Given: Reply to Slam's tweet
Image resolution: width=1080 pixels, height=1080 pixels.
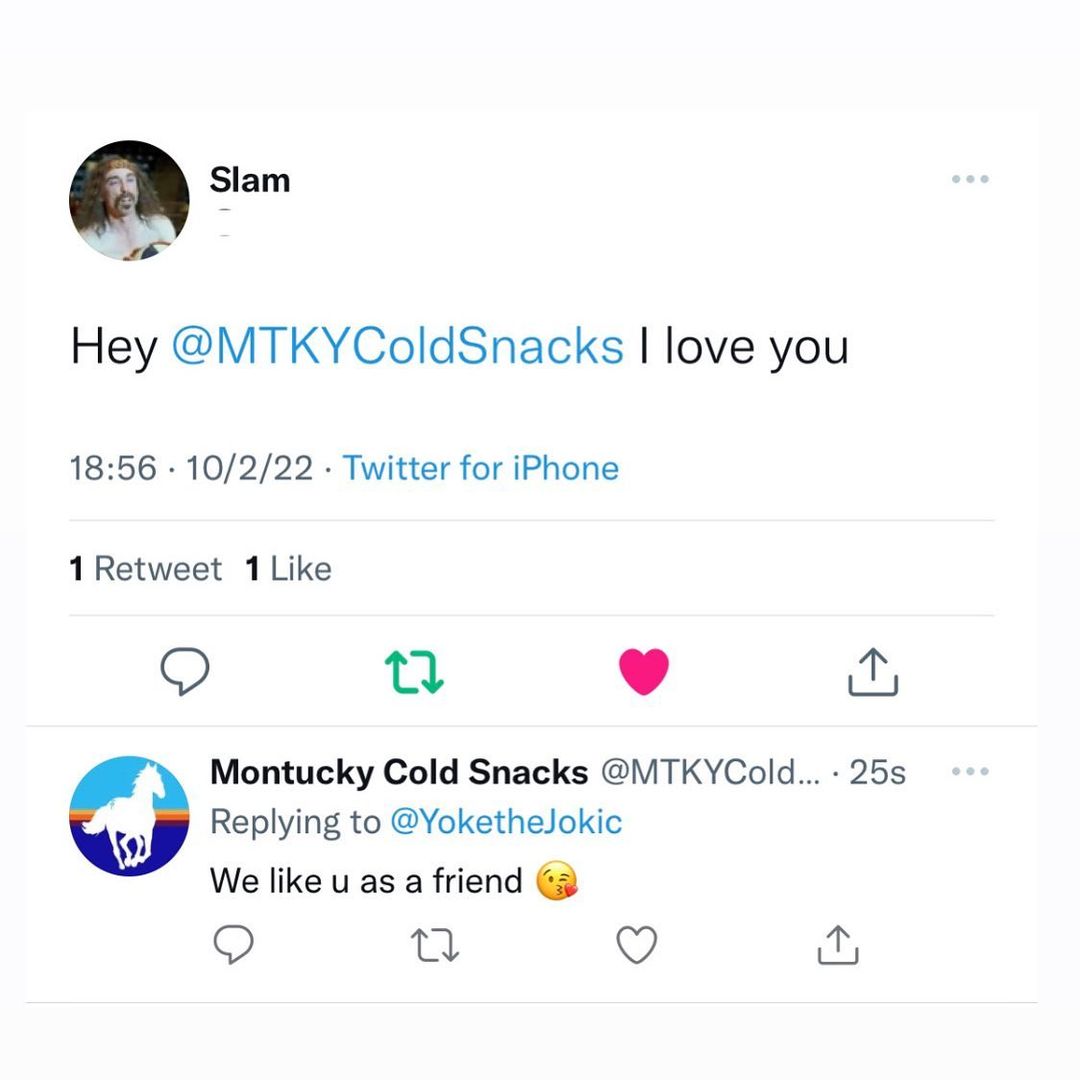Looking at the screenshot, I should [x=185, y=672].
